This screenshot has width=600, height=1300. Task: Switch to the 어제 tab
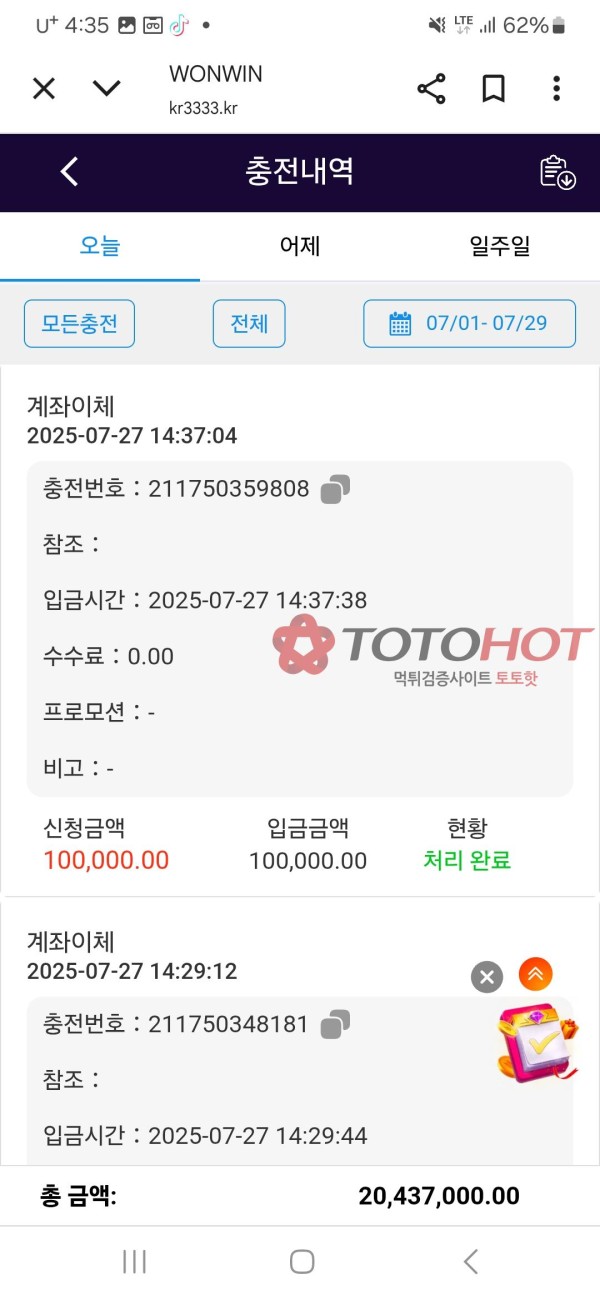(x=300, y=246)
